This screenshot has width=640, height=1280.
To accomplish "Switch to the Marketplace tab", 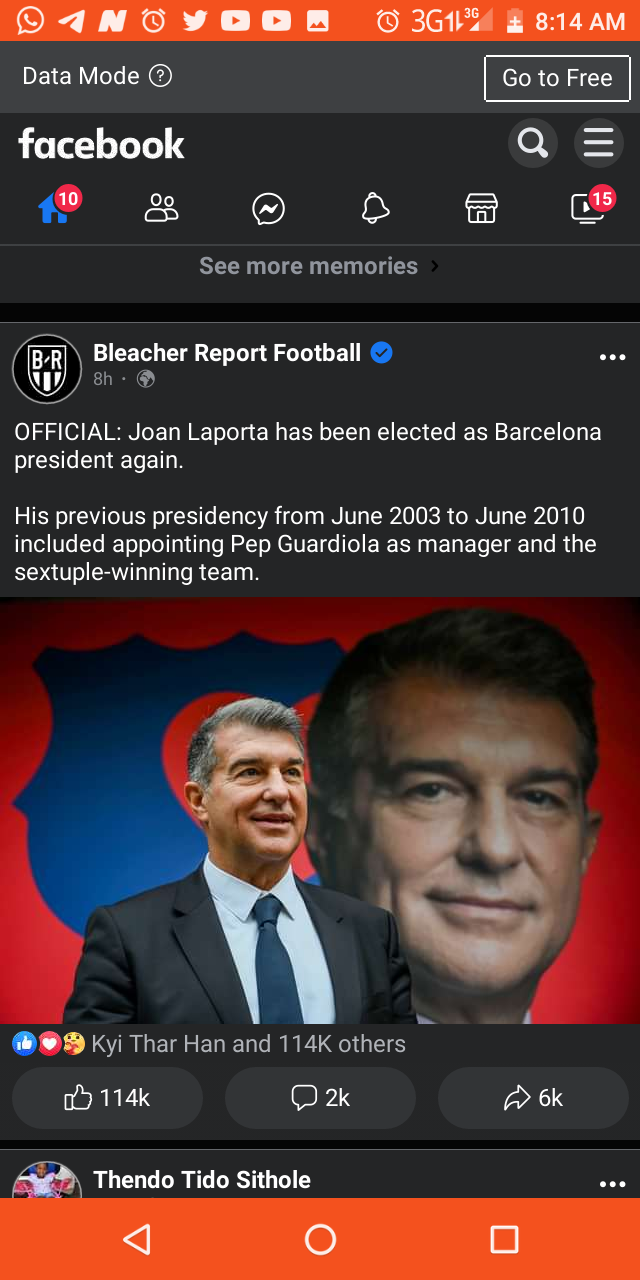I will click(481, 208).
